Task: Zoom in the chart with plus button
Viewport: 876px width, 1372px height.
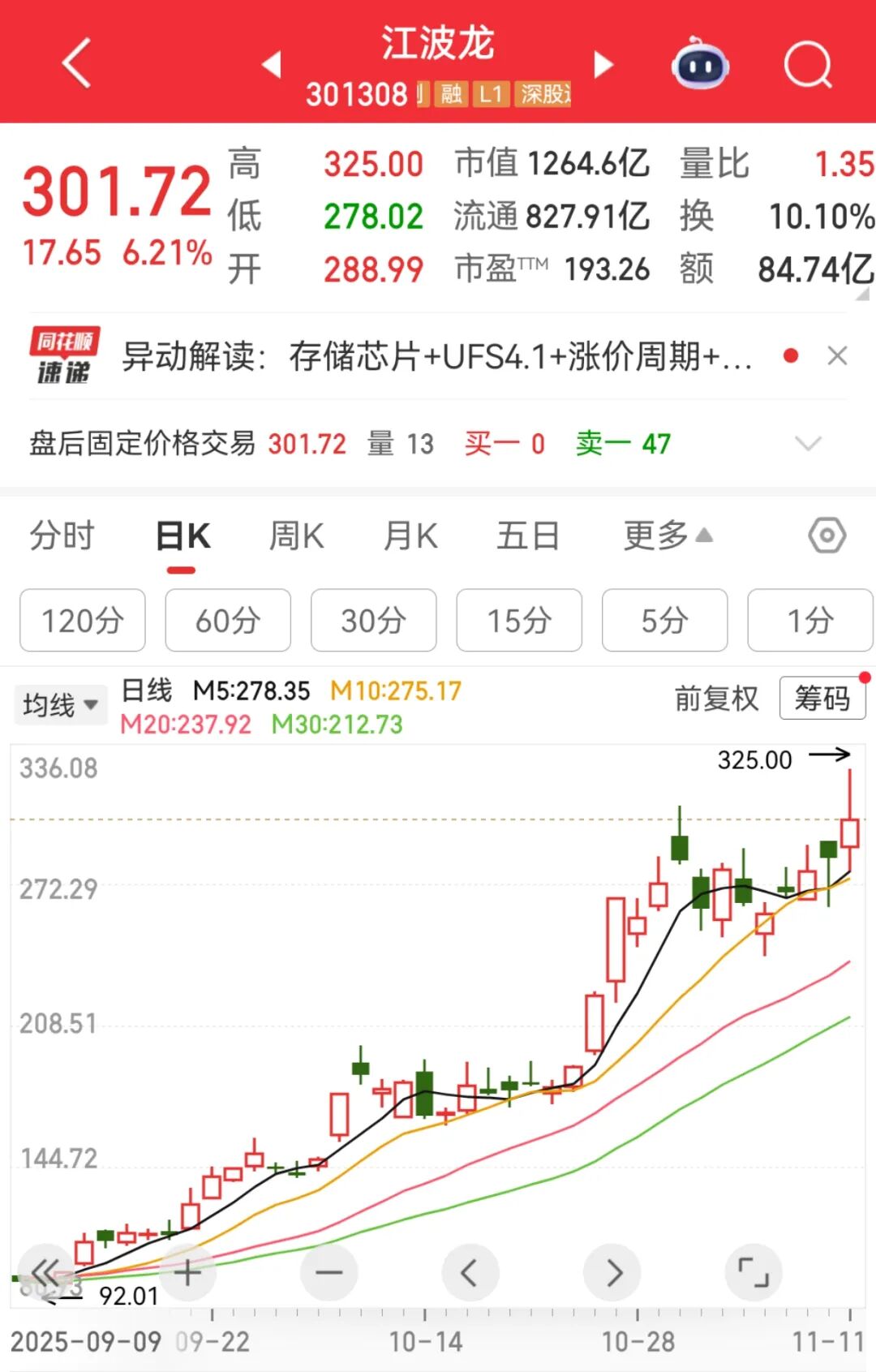Action: (x=187, y=1272)
